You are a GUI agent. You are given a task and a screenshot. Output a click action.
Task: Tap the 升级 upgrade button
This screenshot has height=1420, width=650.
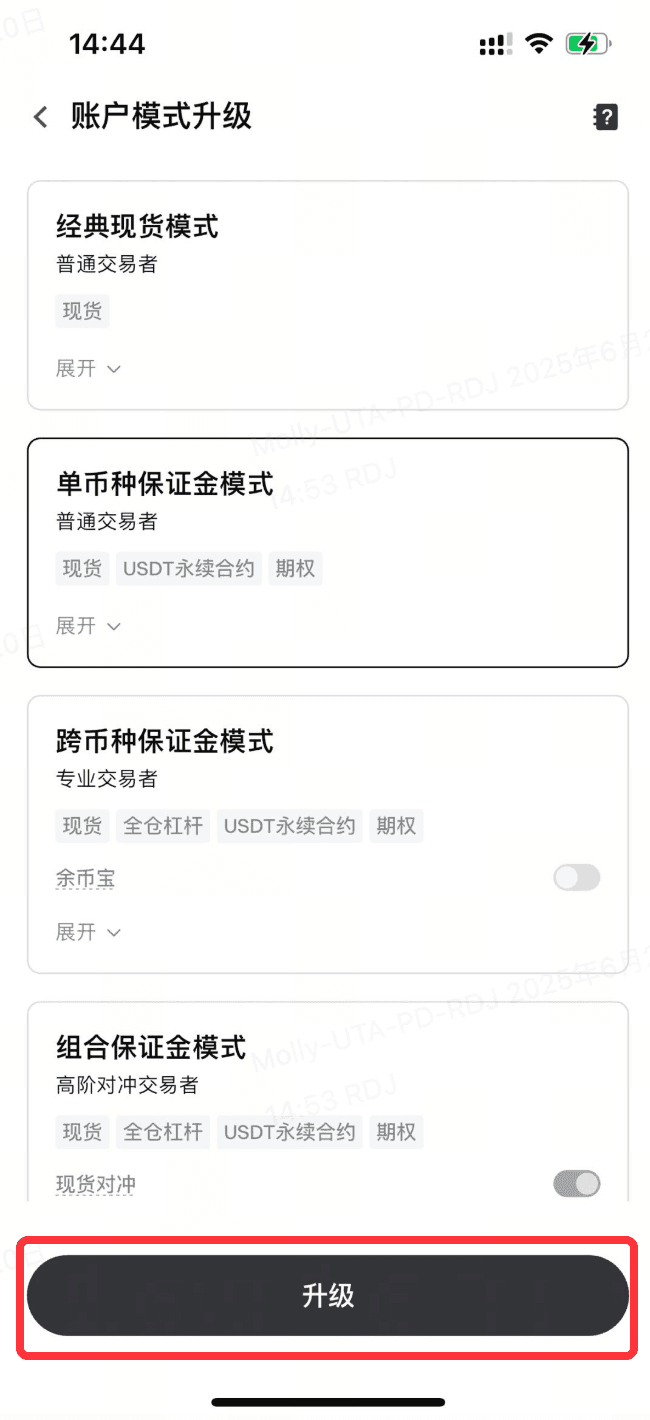coord(327,1296)
